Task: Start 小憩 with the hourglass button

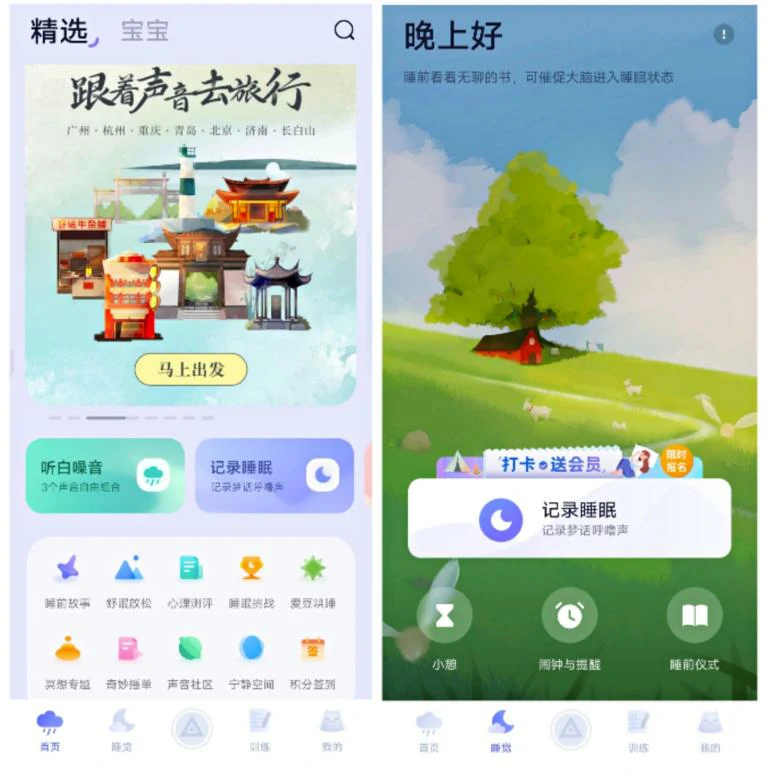Action: (444, 617)
